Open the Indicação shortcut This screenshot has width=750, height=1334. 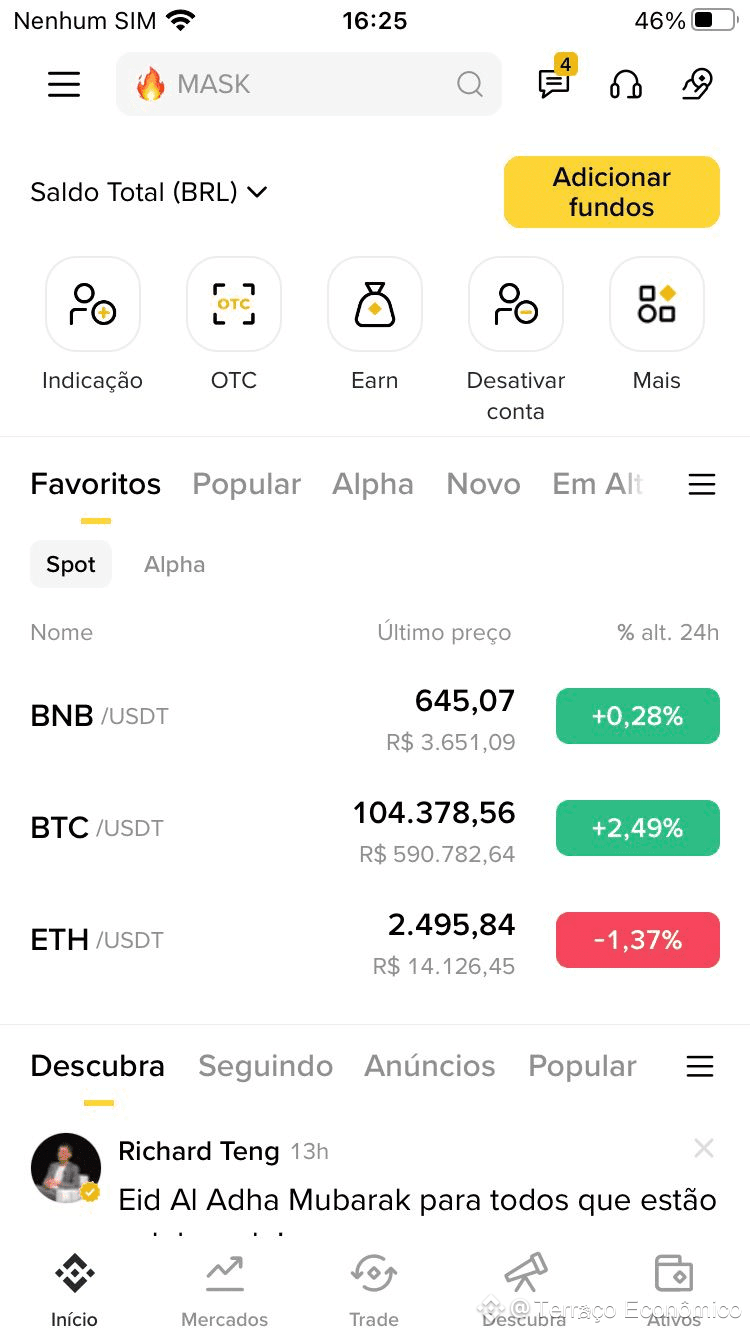tap(93, 304)
